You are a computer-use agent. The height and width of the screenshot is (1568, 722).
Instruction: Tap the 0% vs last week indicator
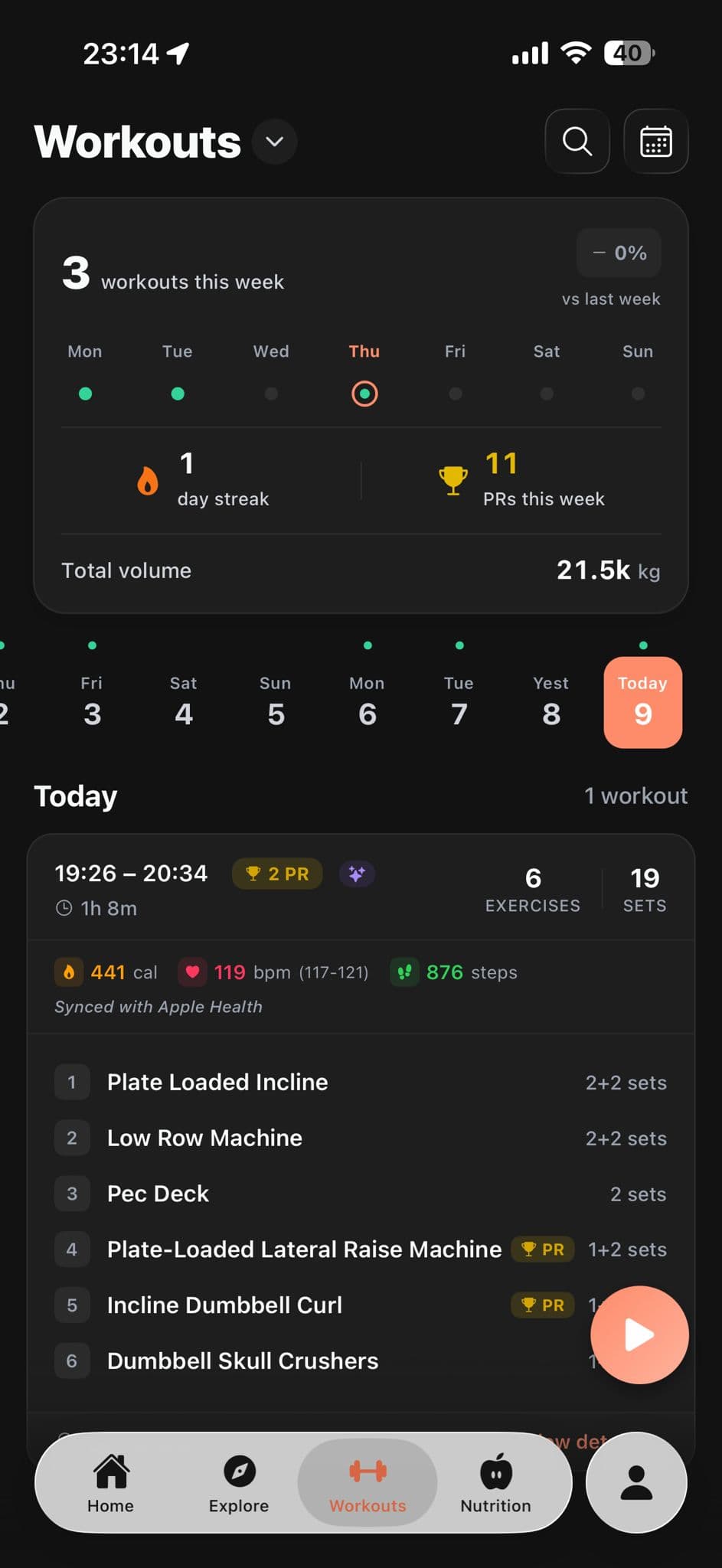[x=619, y=253]
